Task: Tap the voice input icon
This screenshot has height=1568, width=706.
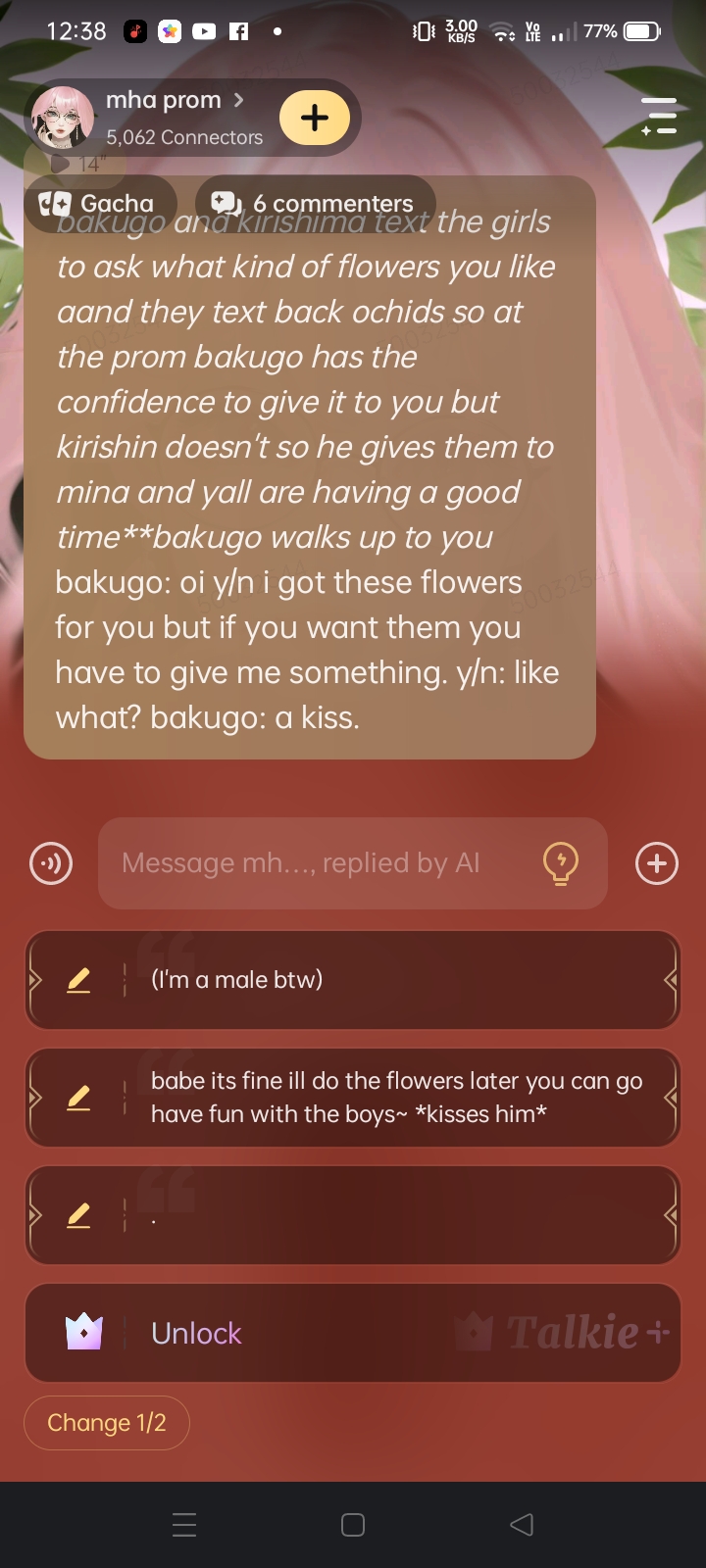Action: click(x=51, y=863)
